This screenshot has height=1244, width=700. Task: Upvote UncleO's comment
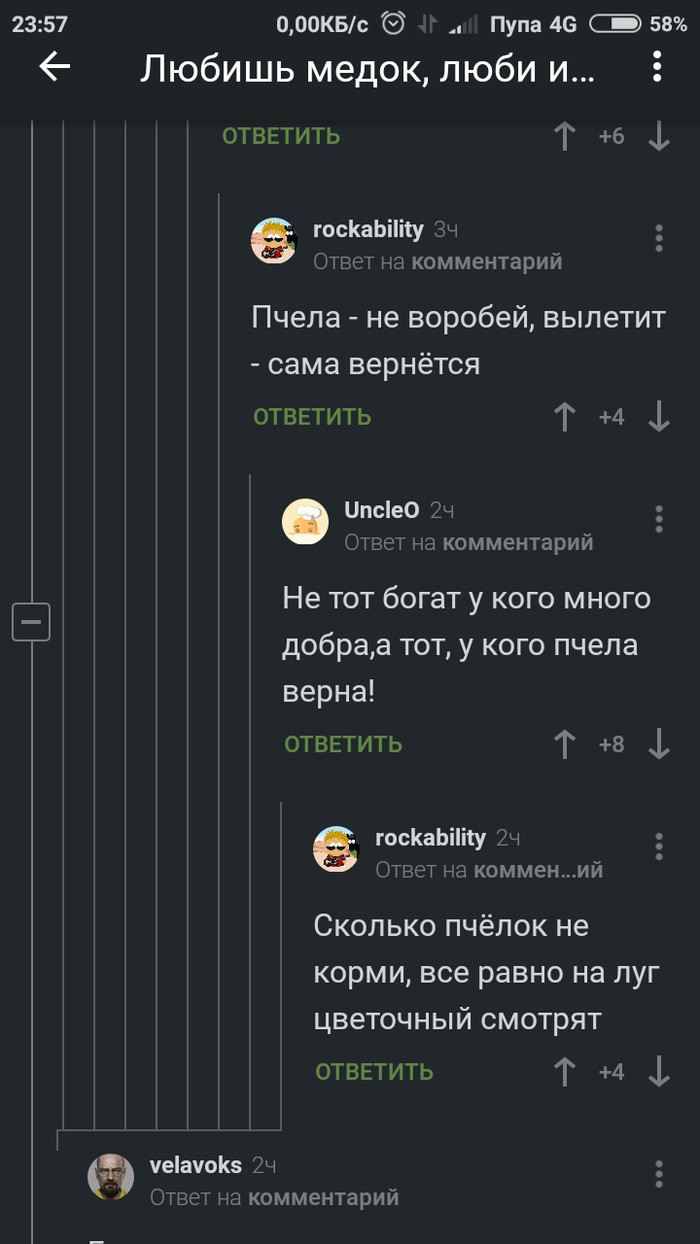565,744
